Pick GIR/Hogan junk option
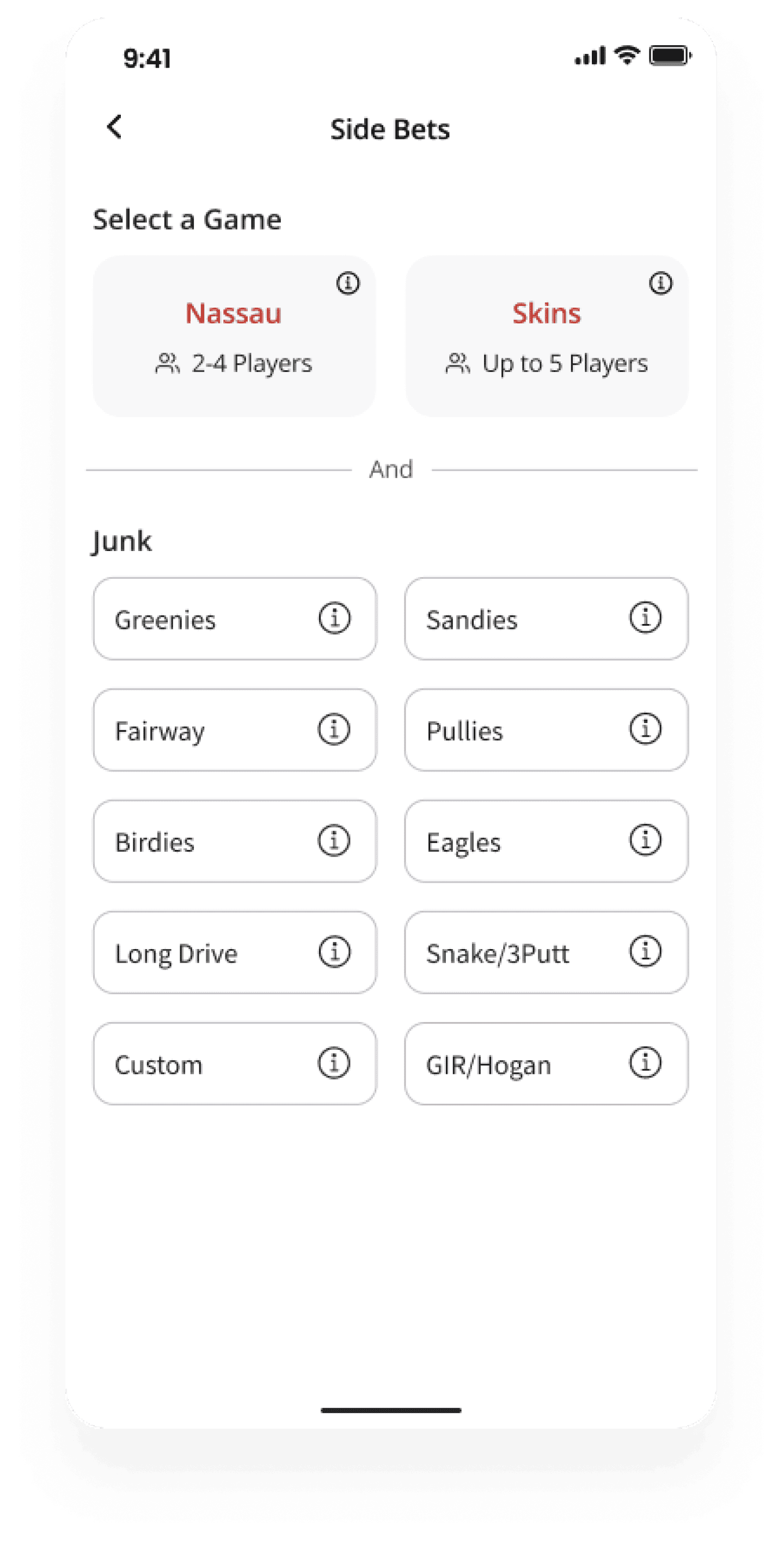784x1542 pixels. tap(547, 1064)
